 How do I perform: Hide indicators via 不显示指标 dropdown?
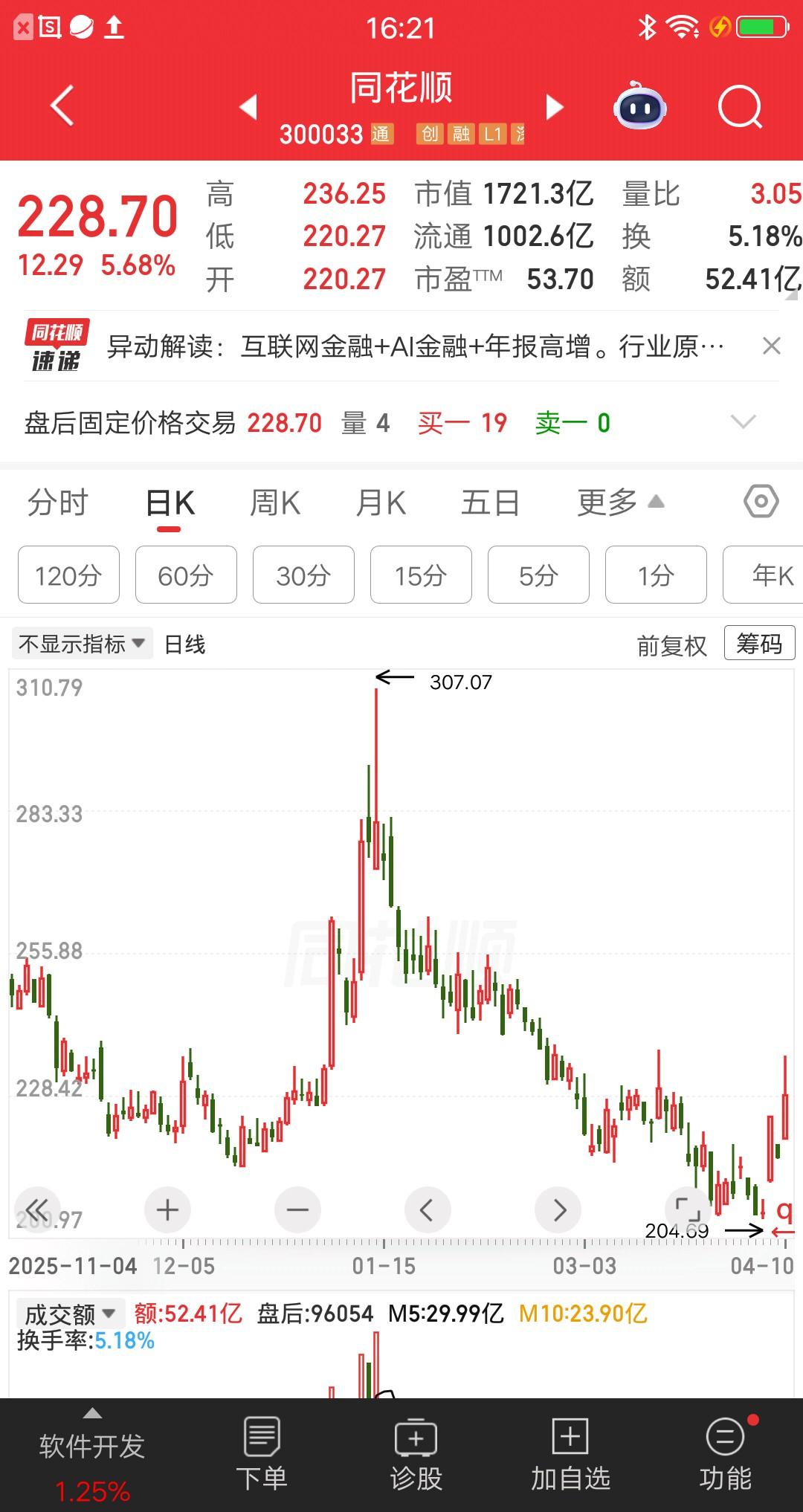click(82, 644)
